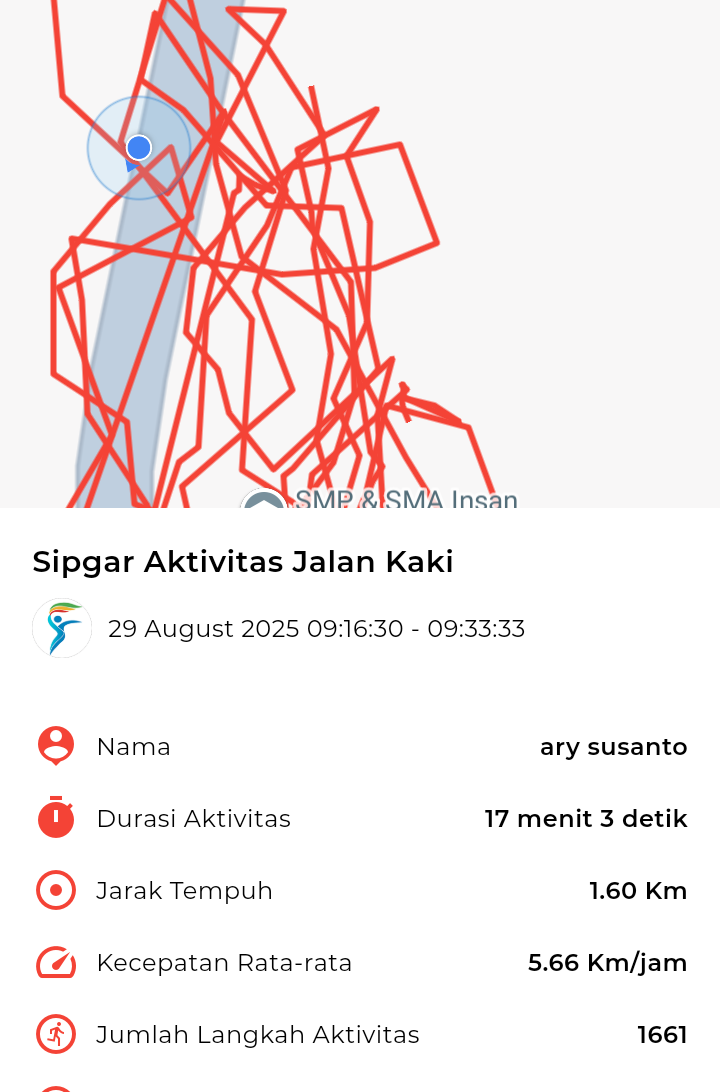
Task: Tap the SMP & SMA Insan map marker
Action: tap(264, 500)
